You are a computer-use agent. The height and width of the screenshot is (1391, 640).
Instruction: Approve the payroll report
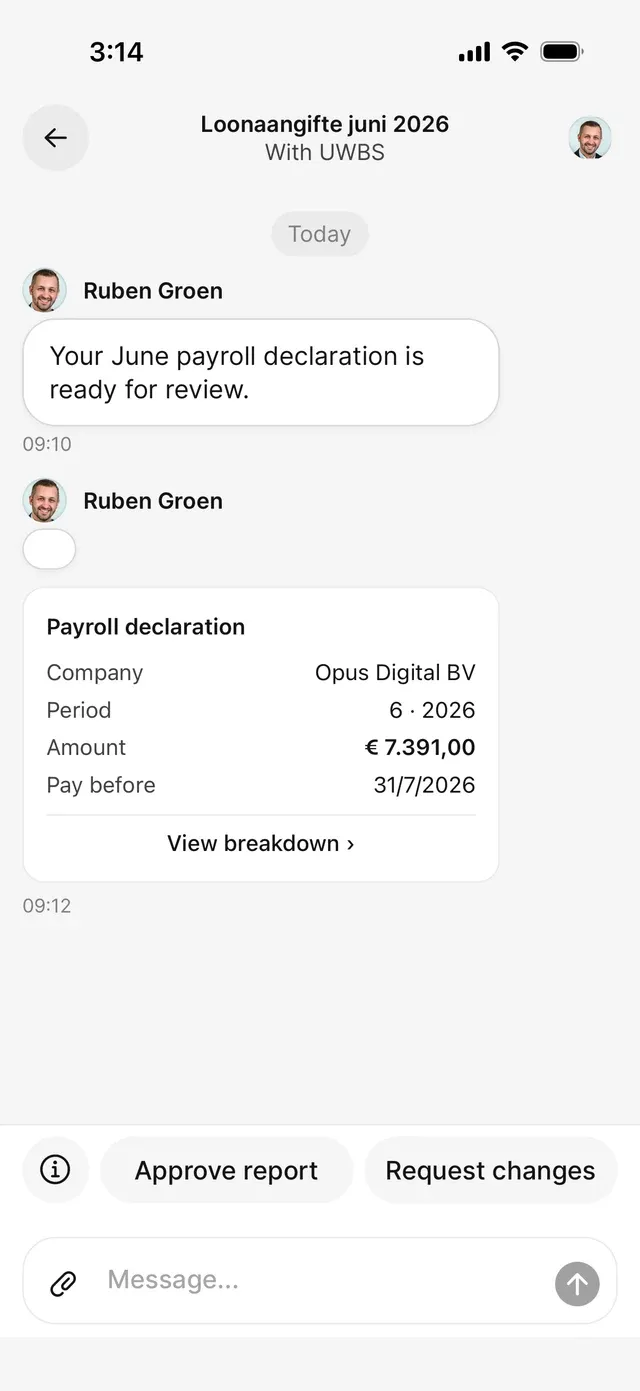(227, 1170)
